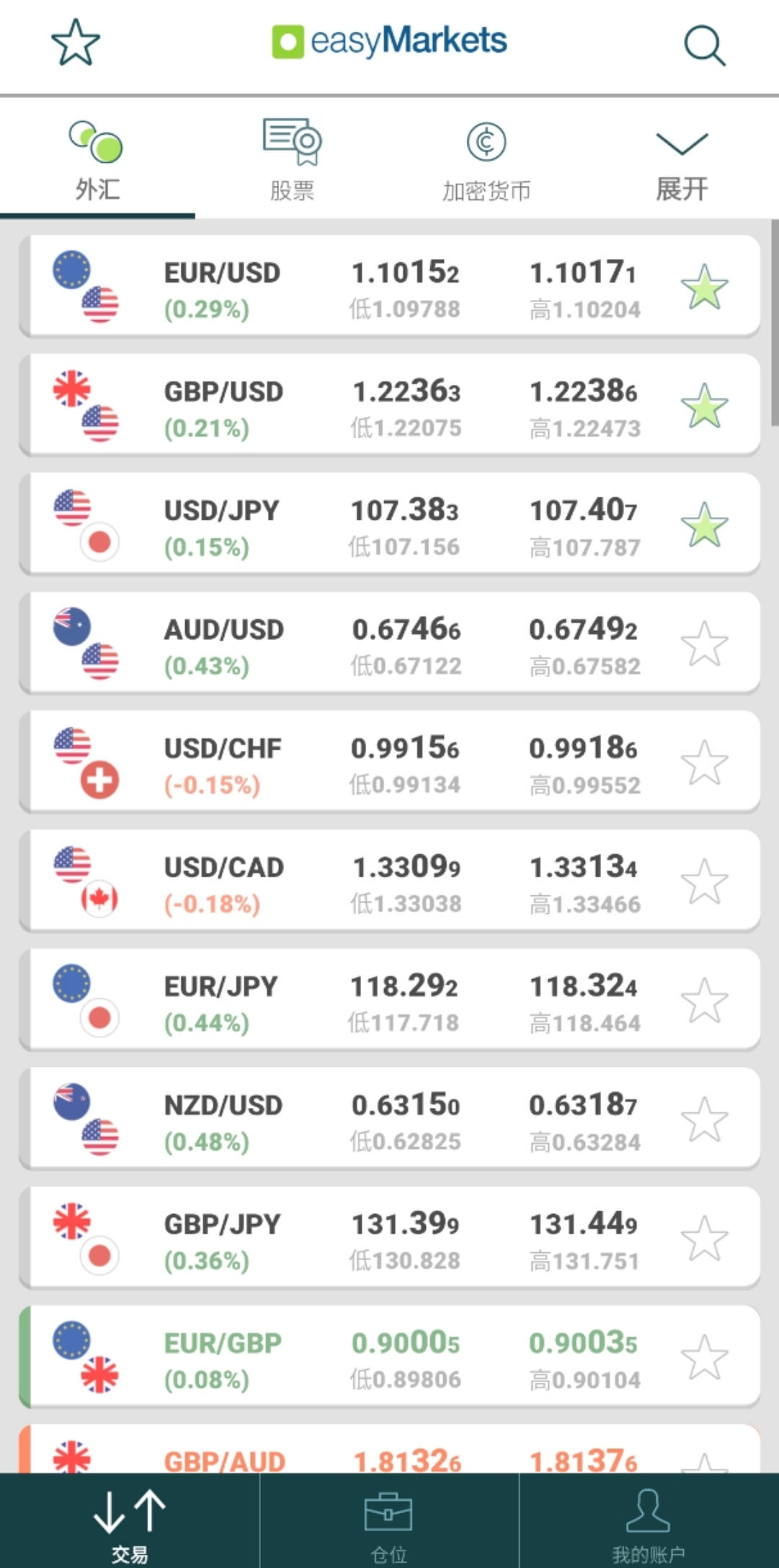Open the EUR/USD trading row

(390, 286)
